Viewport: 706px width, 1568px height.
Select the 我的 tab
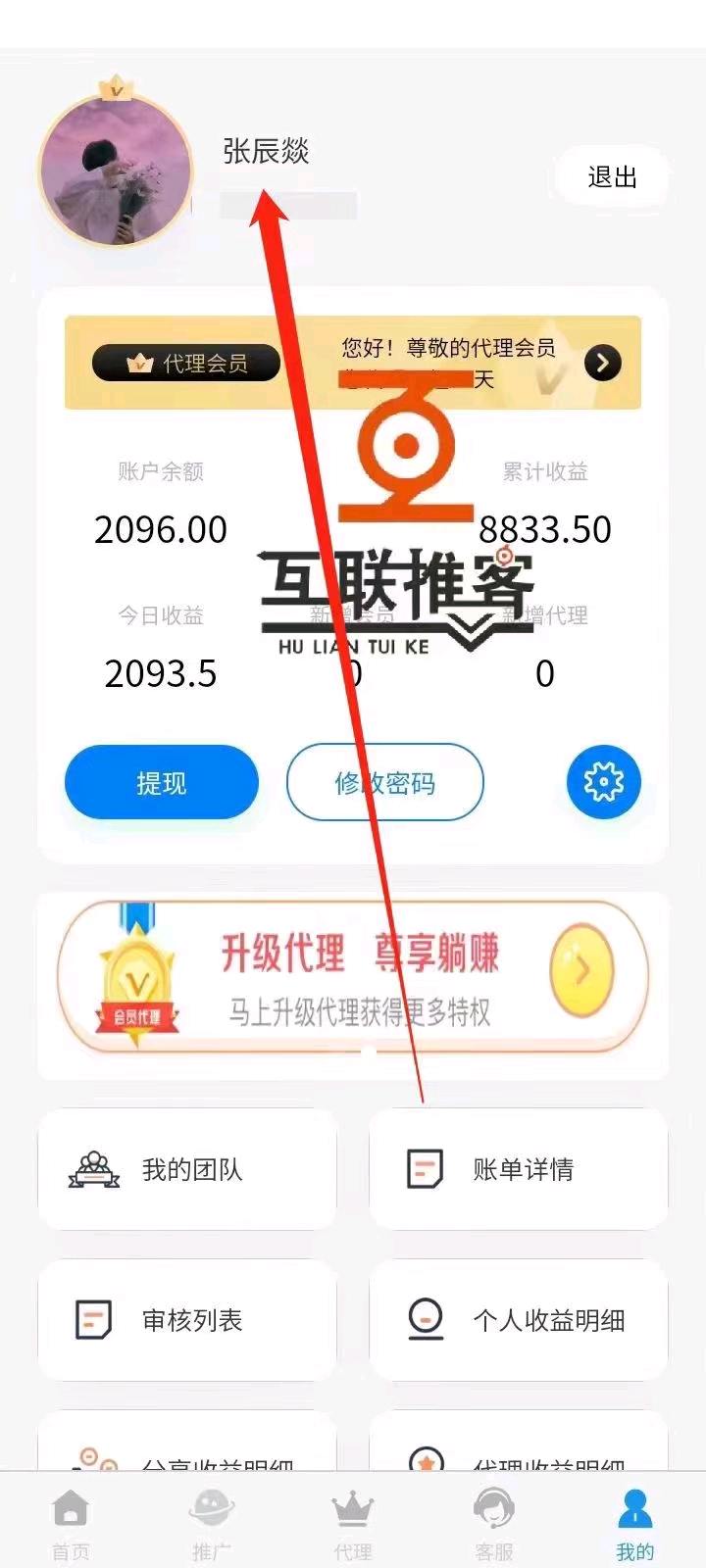(x=635, y=1524)
